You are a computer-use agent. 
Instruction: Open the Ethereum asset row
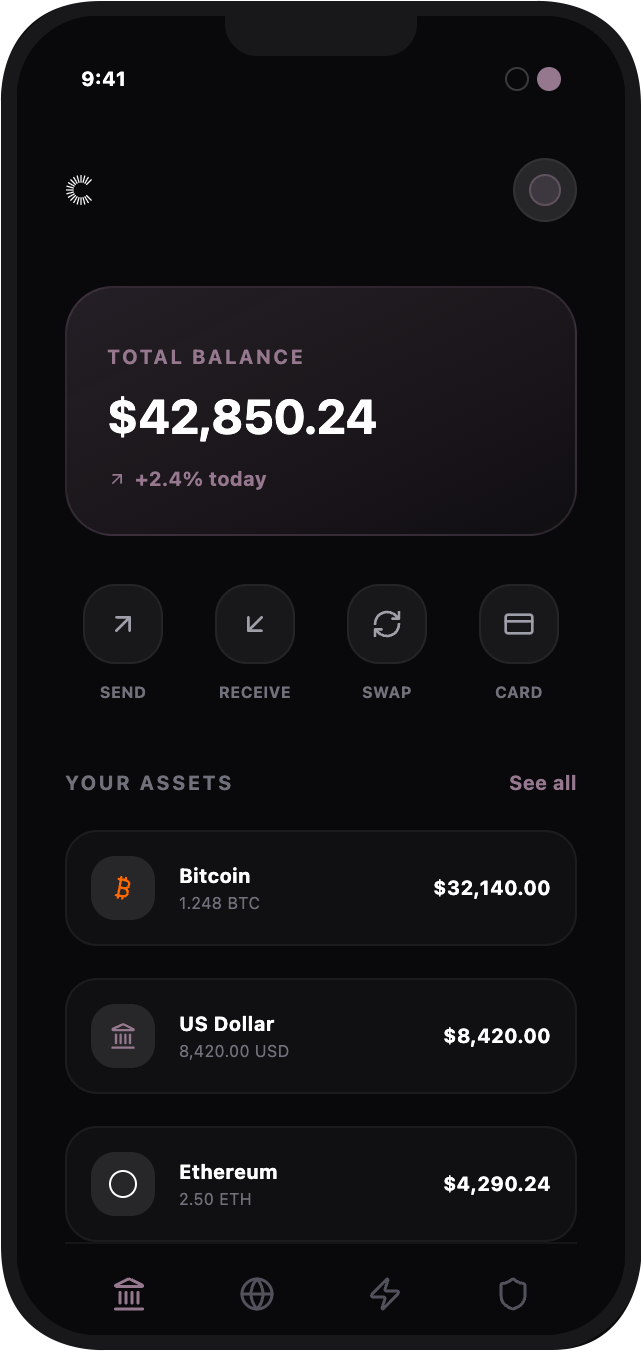pos(321,1184)
